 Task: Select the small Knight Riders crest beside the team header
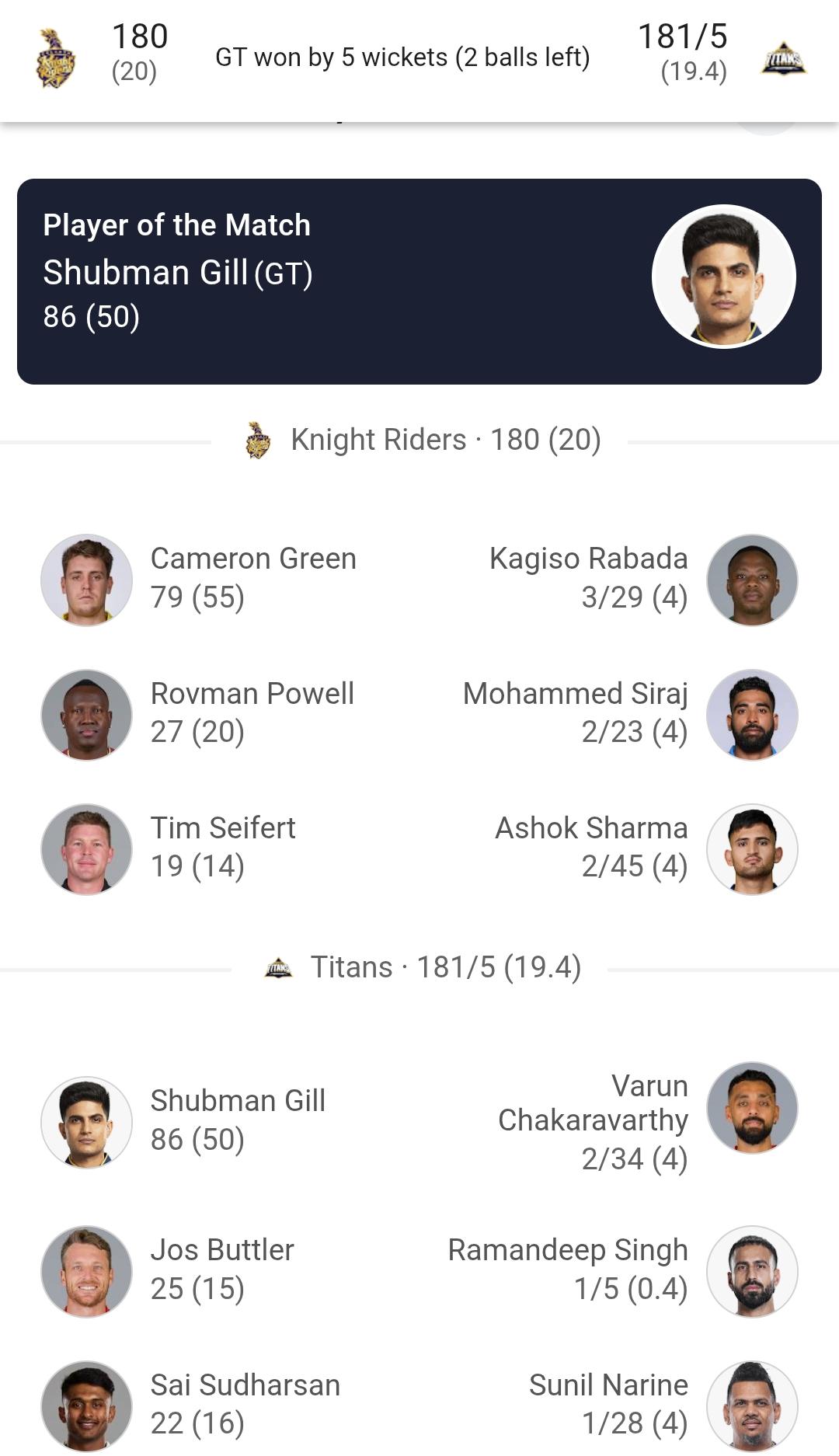(x=258, y=437)
